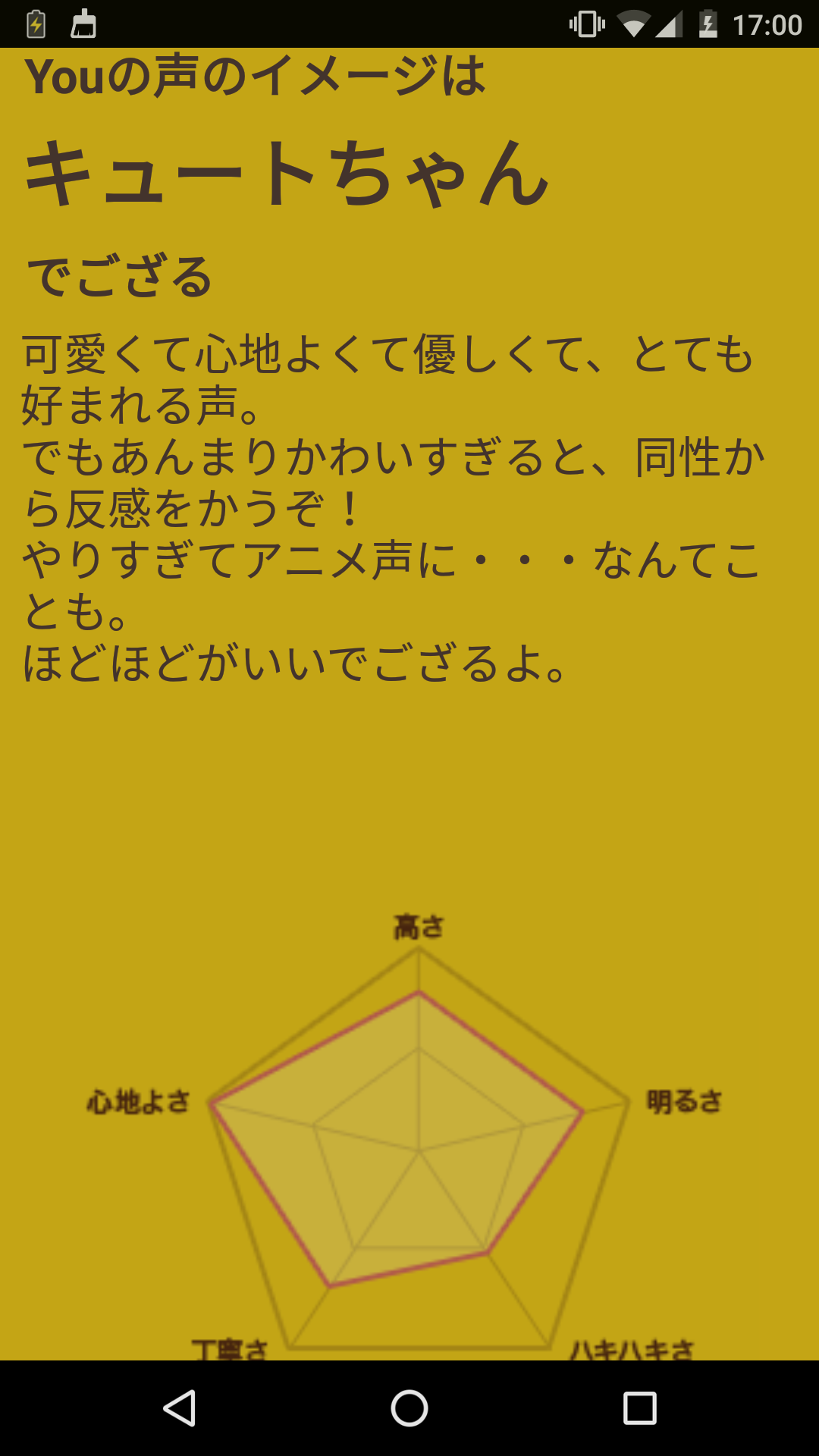Viewport: 819px width, 1456px height.
Task: Open the recent apps view
Action: tap(639, 1408)
